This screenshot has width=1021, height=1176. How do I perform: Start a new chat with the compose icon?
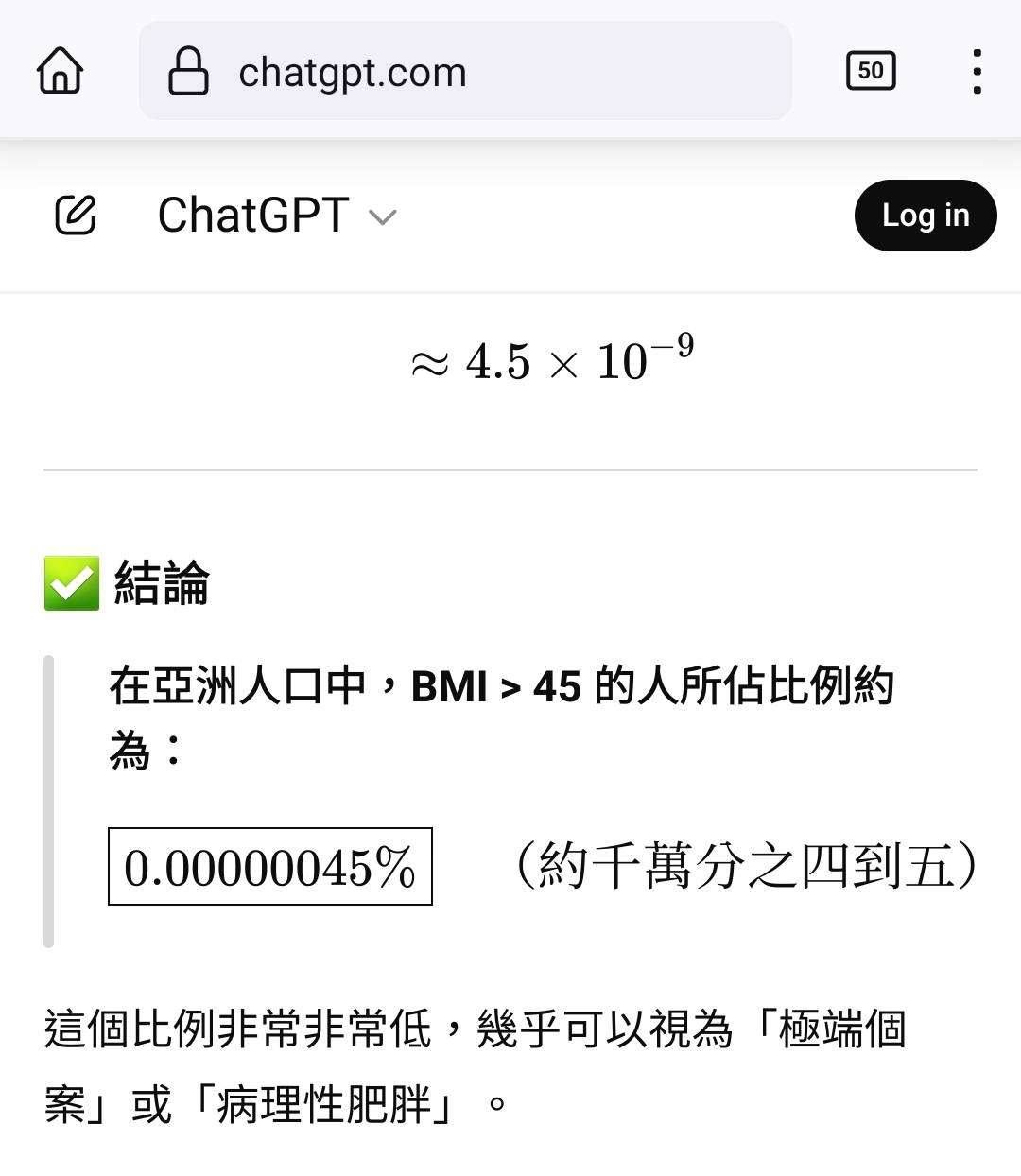(x=76, y=216)
